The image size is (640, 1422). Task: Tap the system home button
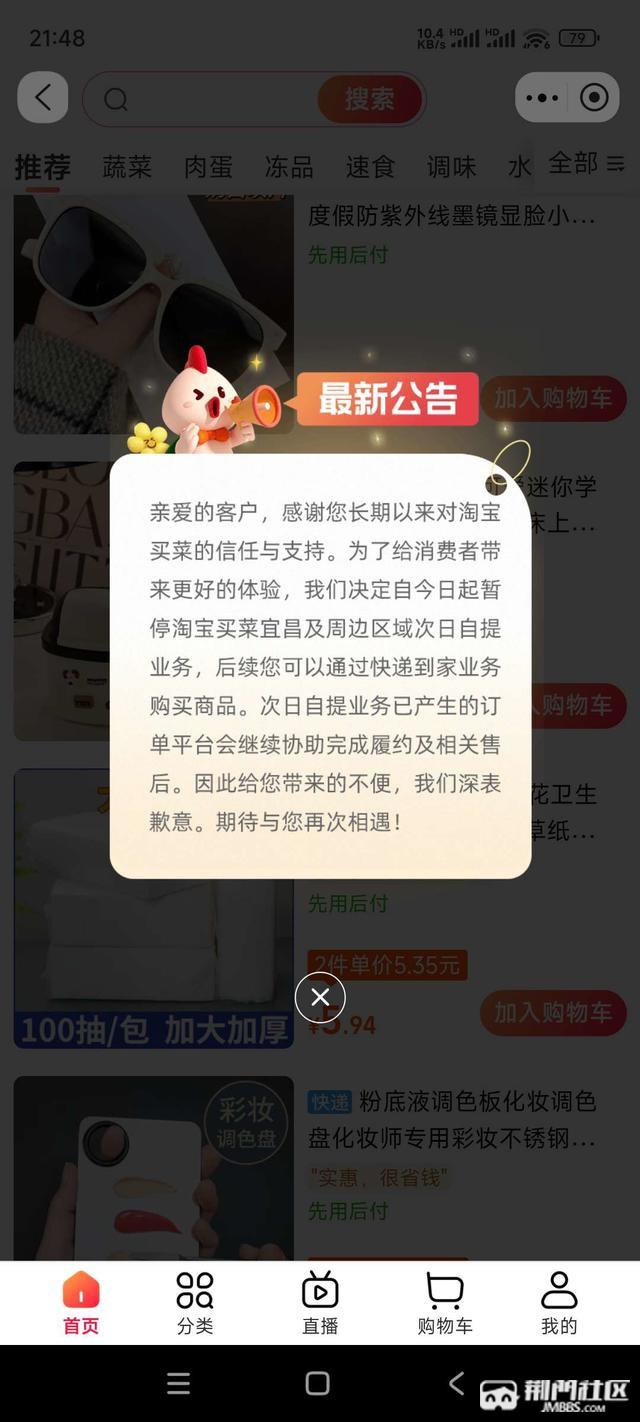click(318, 1383)
